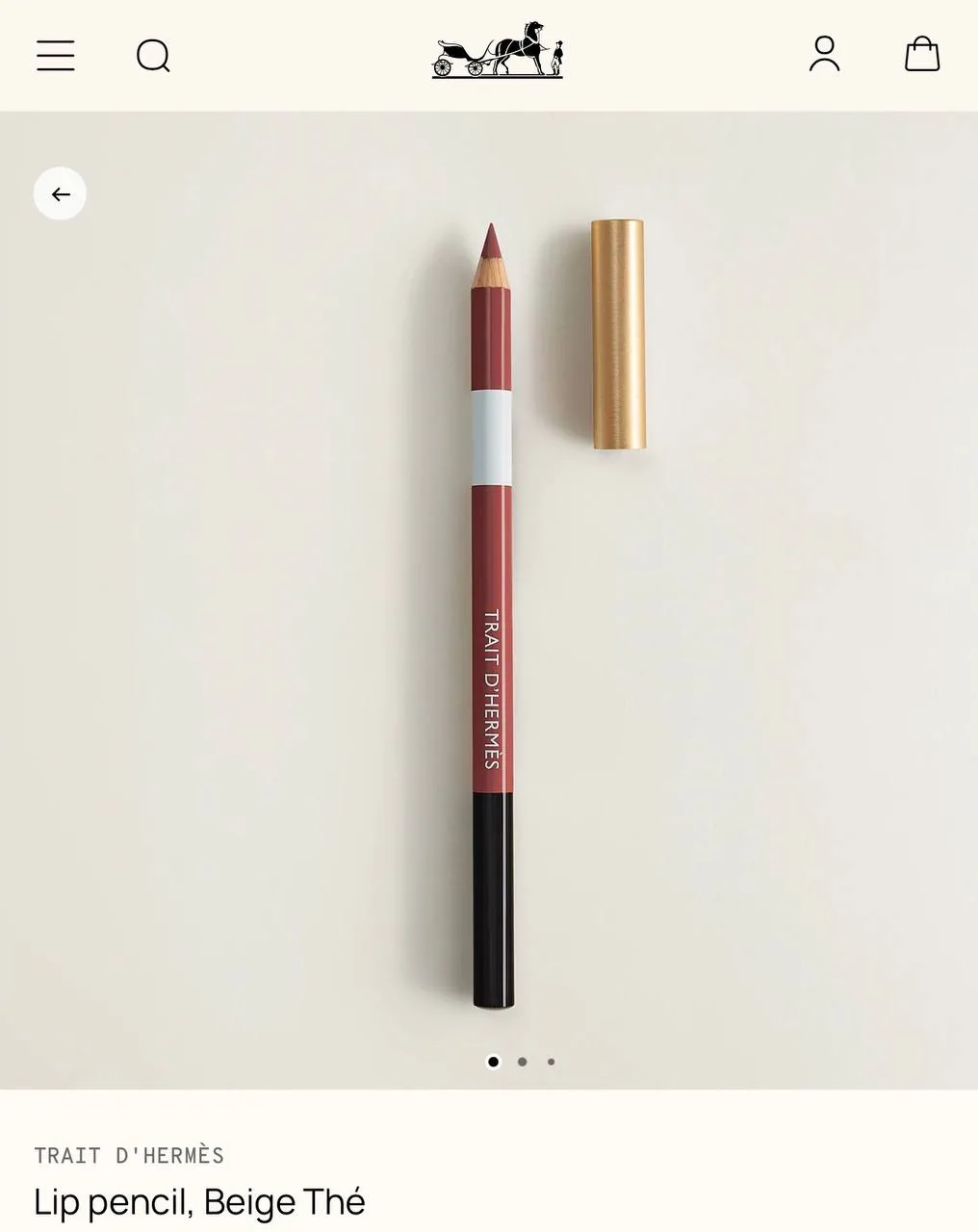Open the shopping bag
This screenshot has width=978, height=1232.
[x=921, y=55]
